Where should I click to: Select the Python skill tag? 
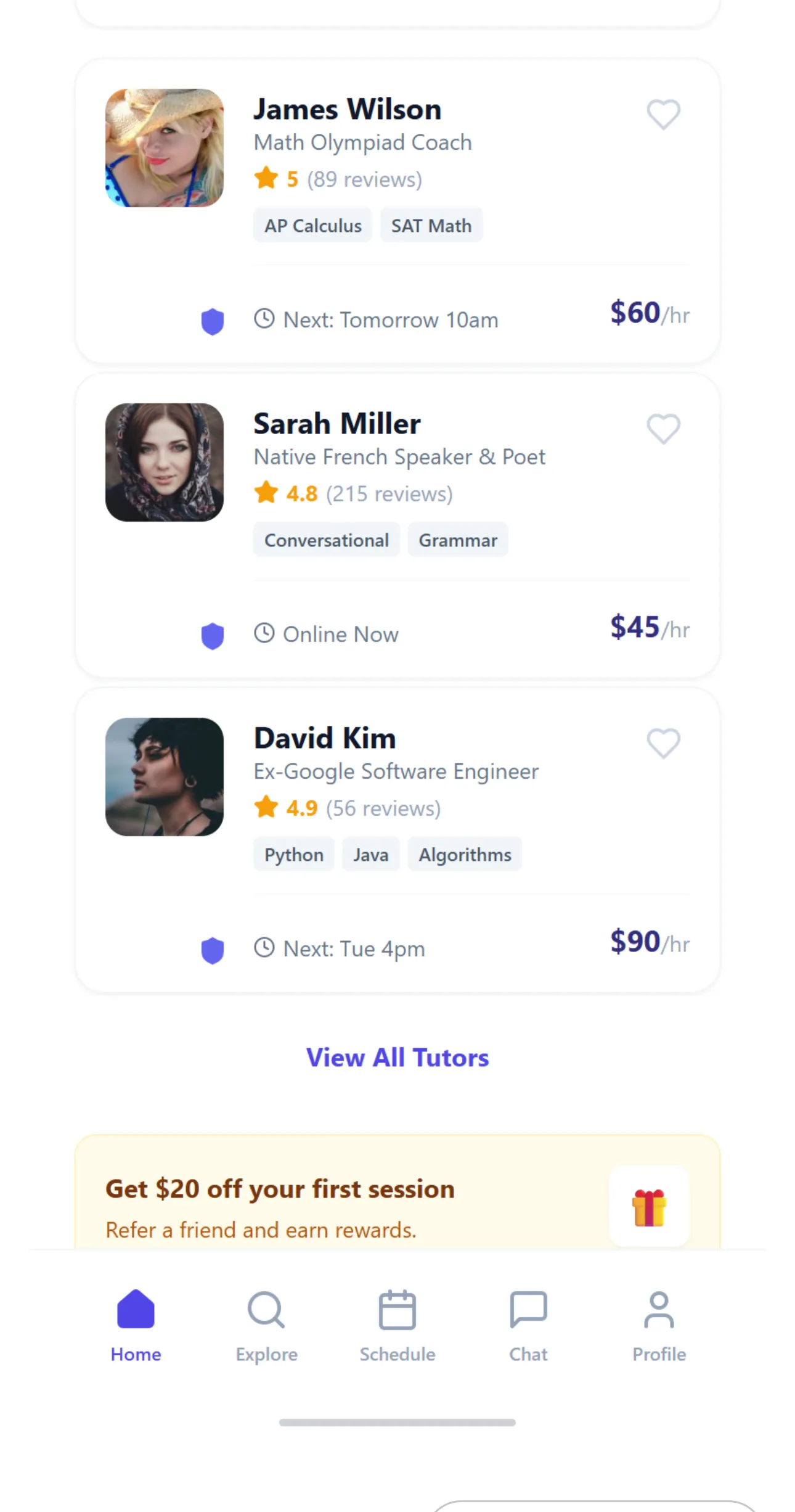coord(293,854)
